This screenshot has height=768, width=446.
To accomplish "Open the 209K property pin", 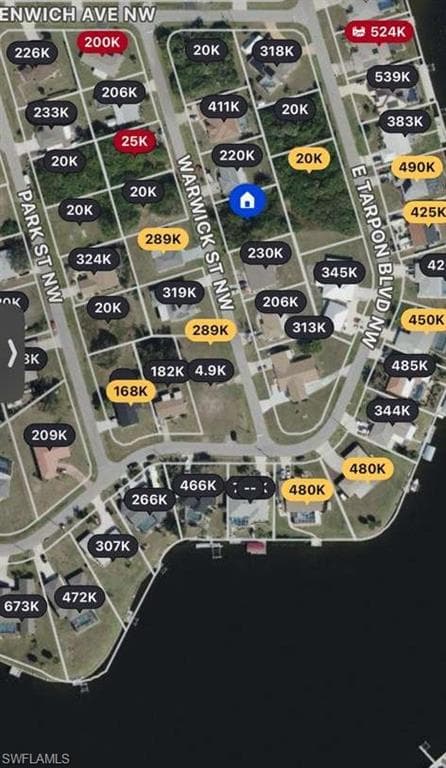I will point(49,435).
